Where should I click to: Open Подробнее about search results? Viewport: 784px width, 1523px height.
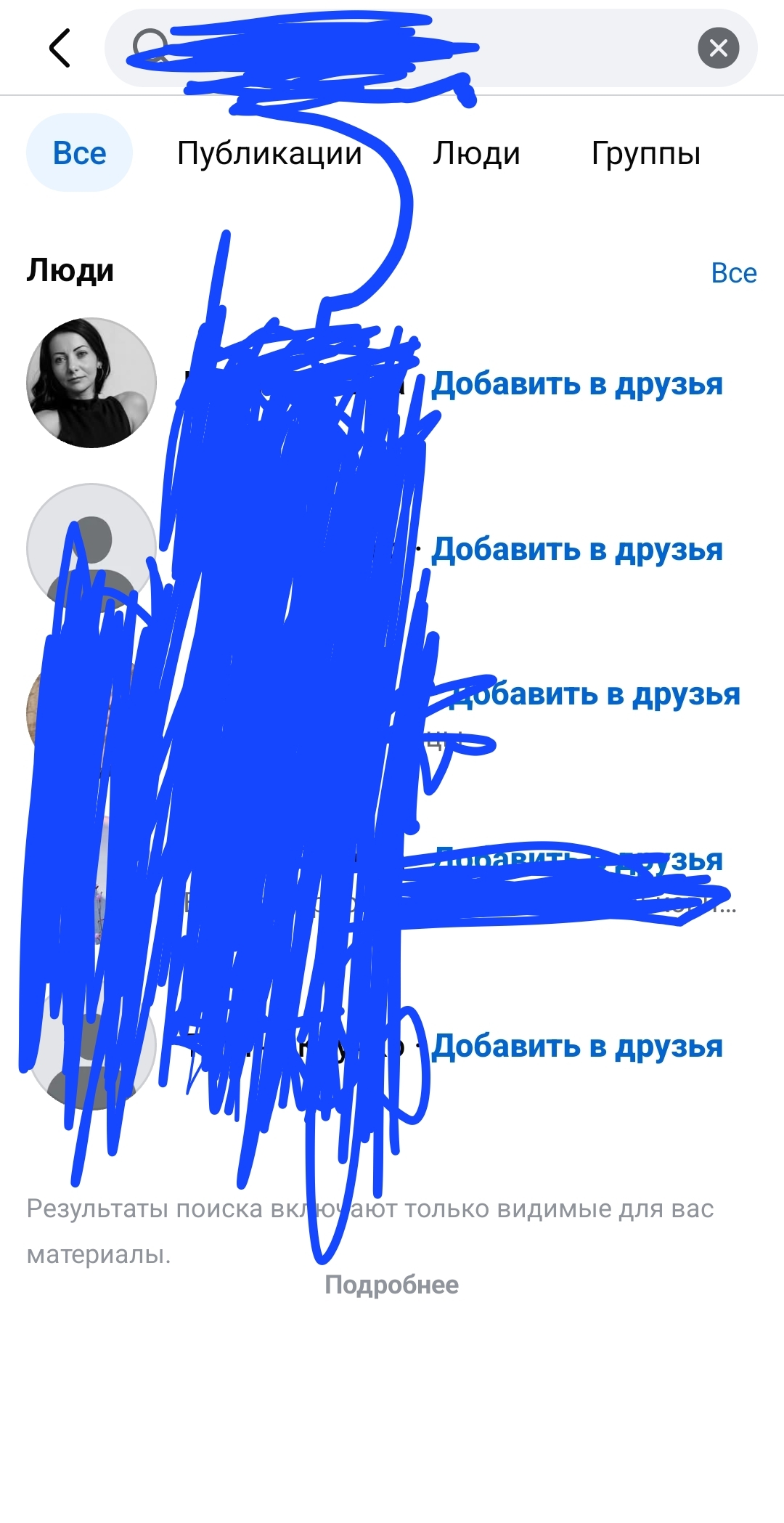[391, 1285]
